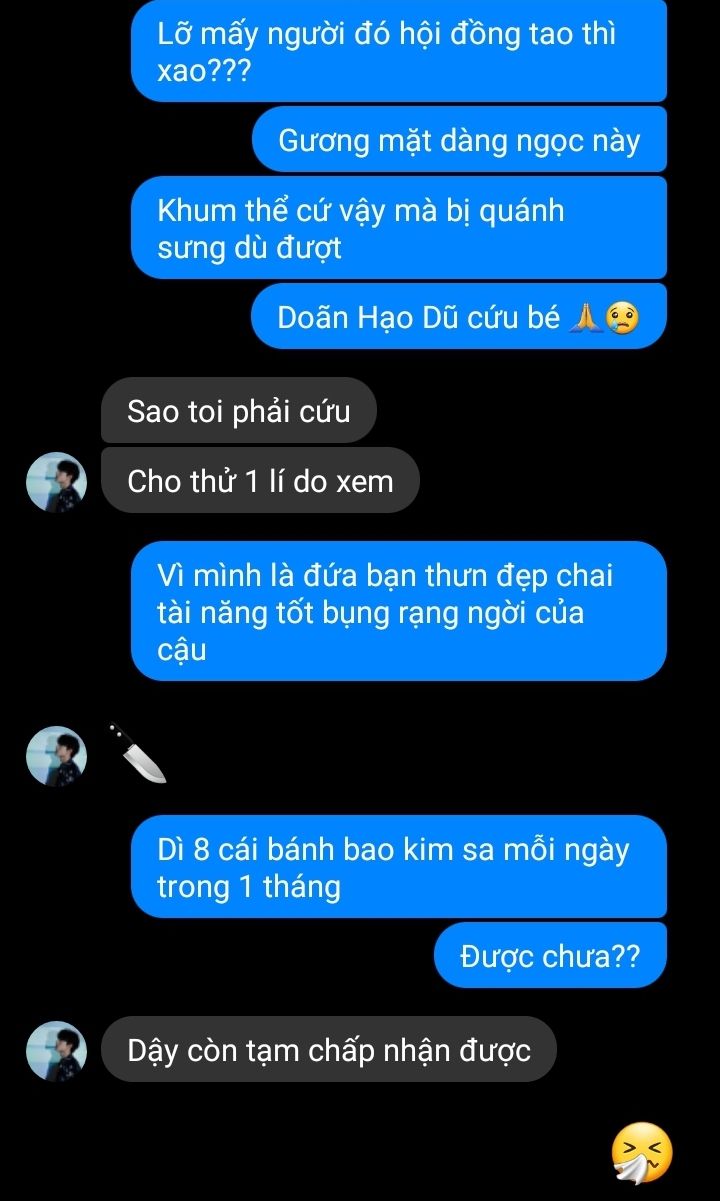Tap the "Sao toi phải cứu" message bubble
The height and width of the screenshot is (1201, 720).
pos(238,411)
